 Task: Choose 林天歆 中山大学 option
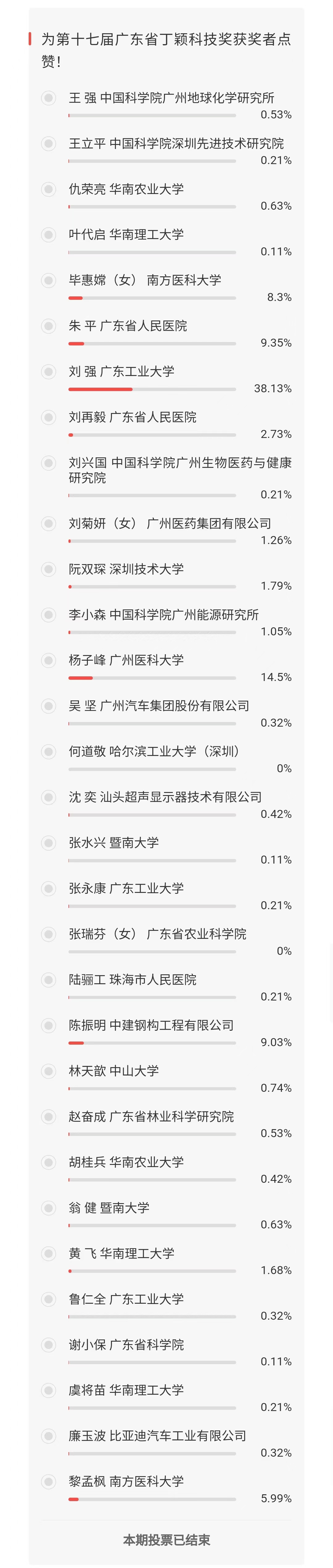(49, 1071)
